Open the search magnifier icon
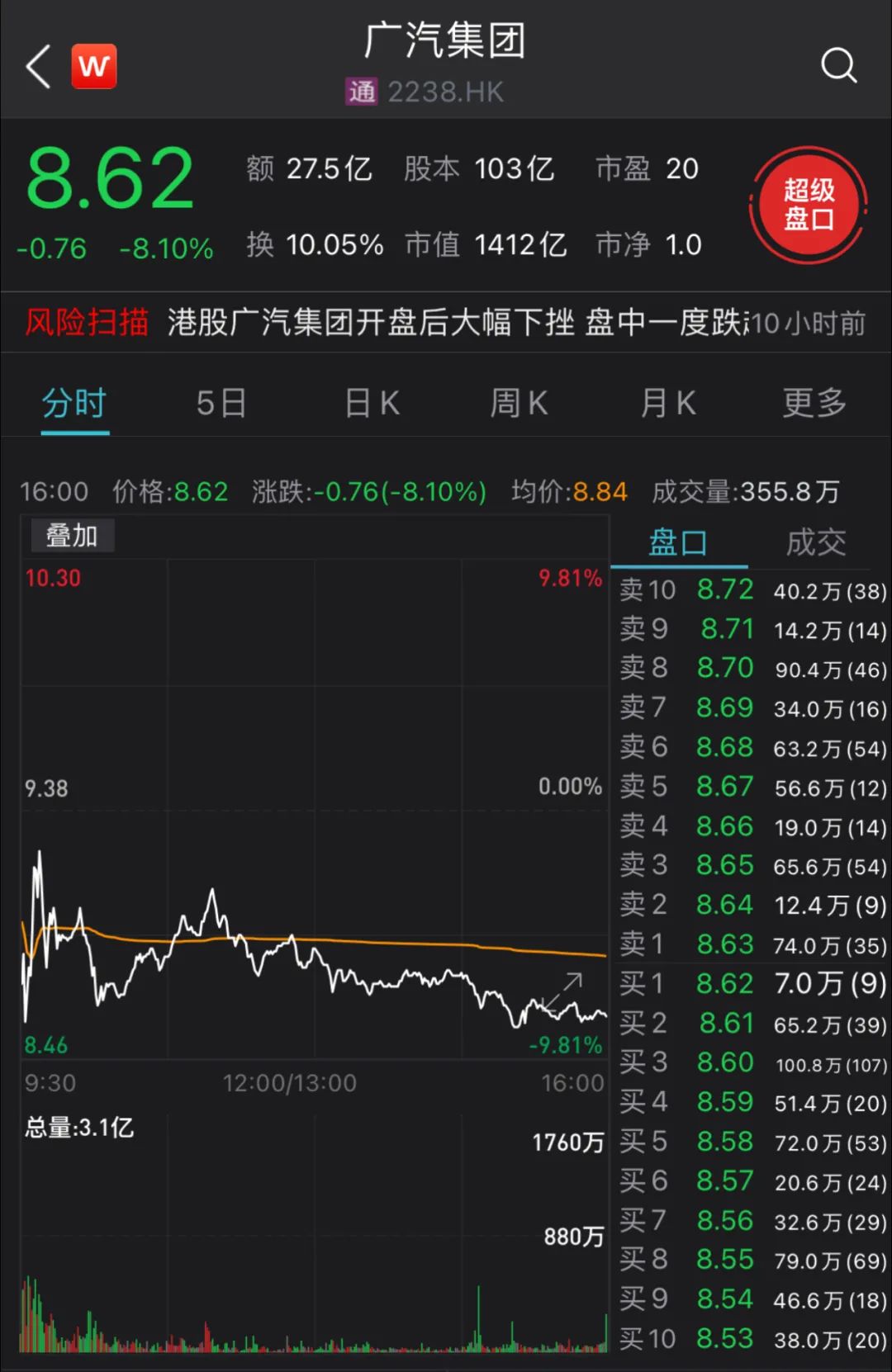892x1372 pixels. 838,65
